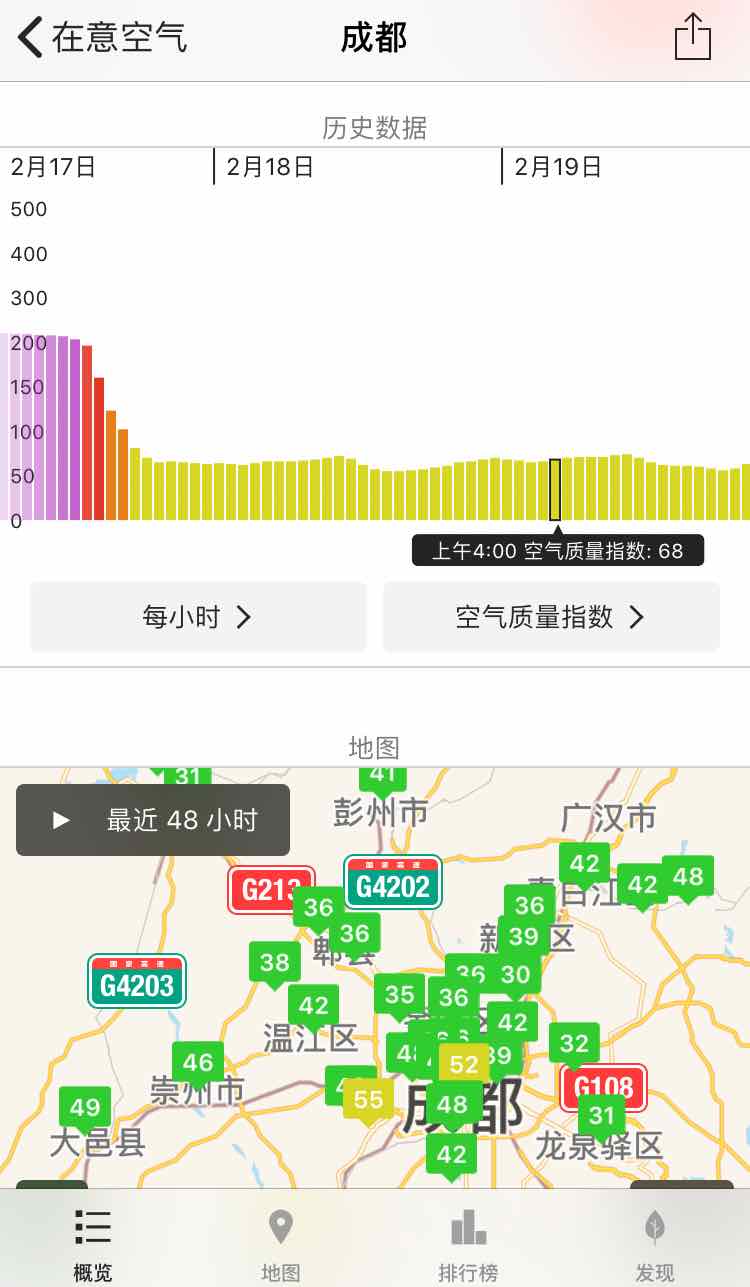This screenshot has height=1287, width=750.
Task: Select the 38 station marker on map
Action: 274,963
